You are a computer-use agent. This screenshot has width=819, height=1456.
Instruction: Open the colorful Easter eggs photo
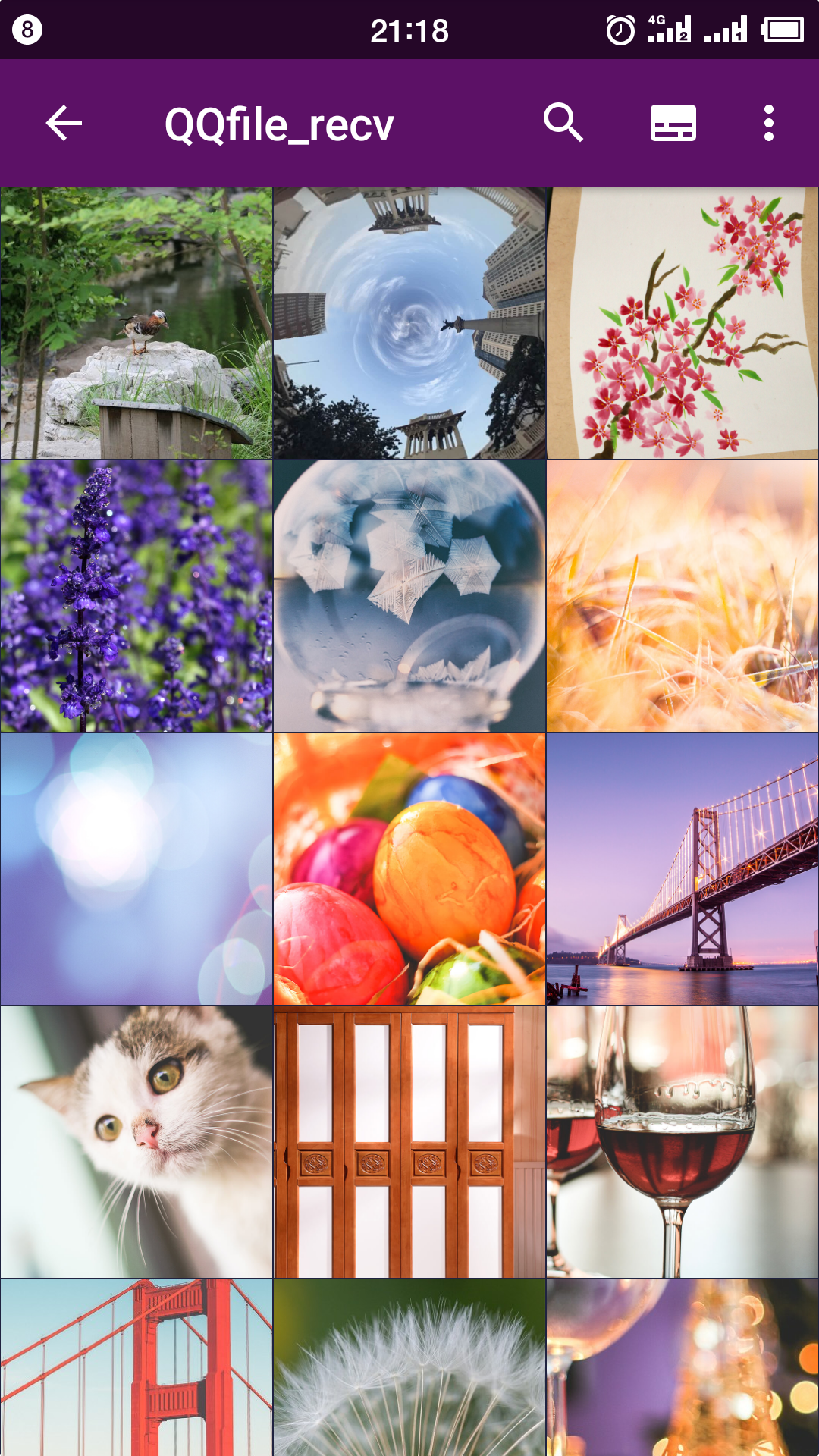coord(409,869)
